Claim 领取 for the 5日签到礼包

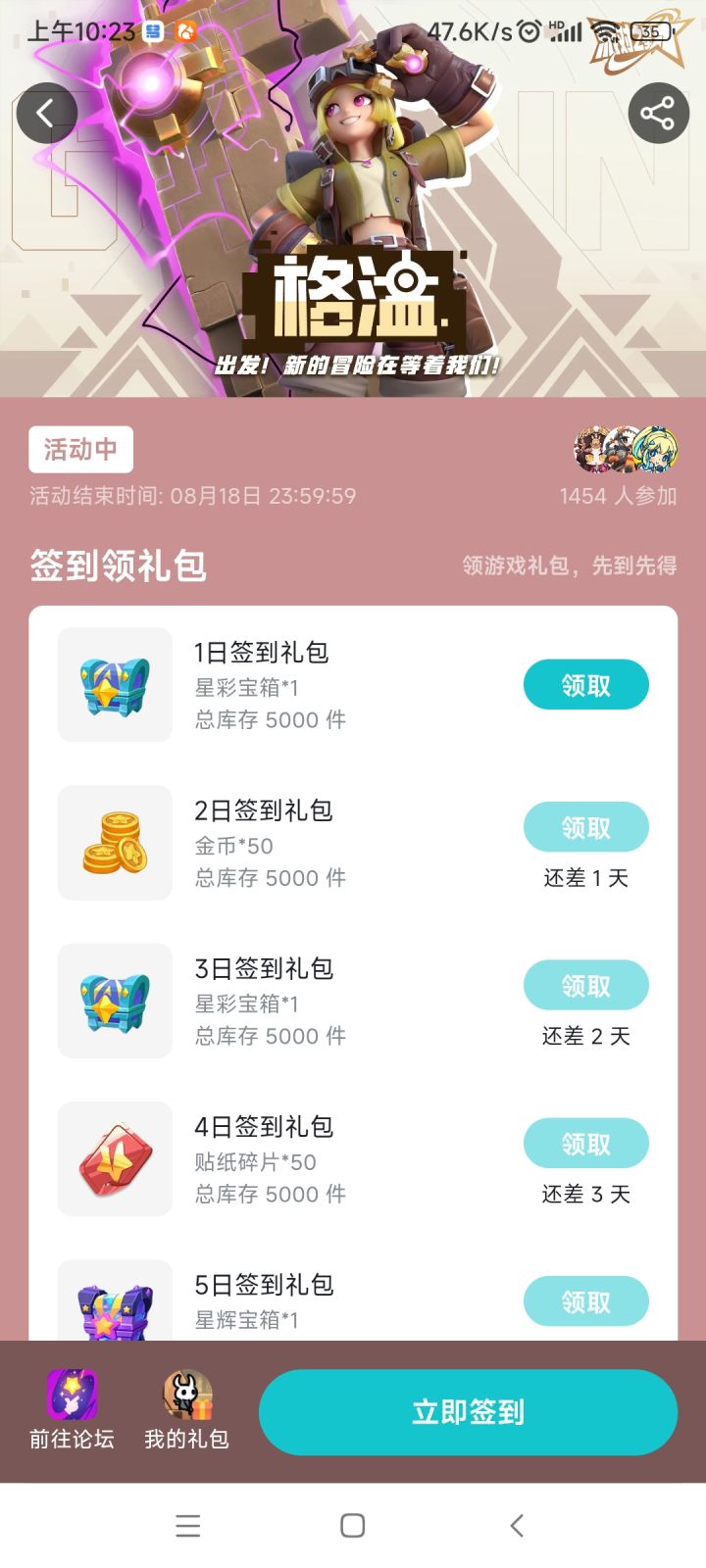(585, 1300)
